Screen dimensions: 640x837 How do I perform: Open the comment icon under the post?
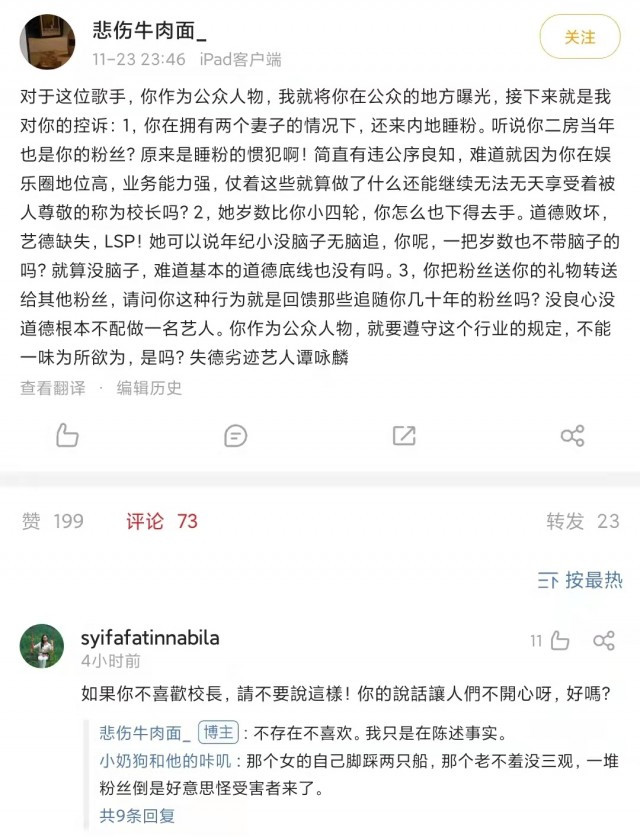pyautogui.click(x=236, y=435)
